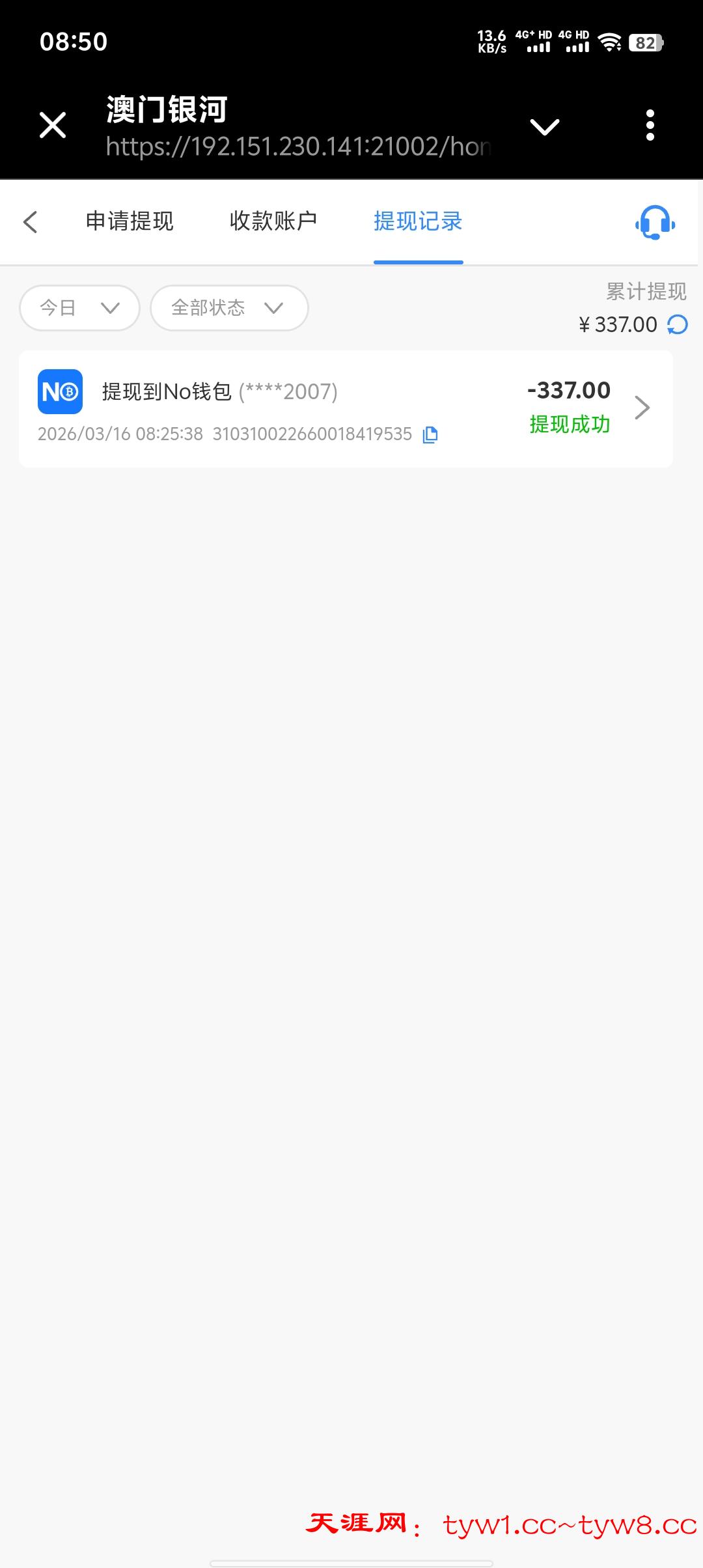Open the 全部状态 status filter dropdown
703x1568 pixels.
228,307
